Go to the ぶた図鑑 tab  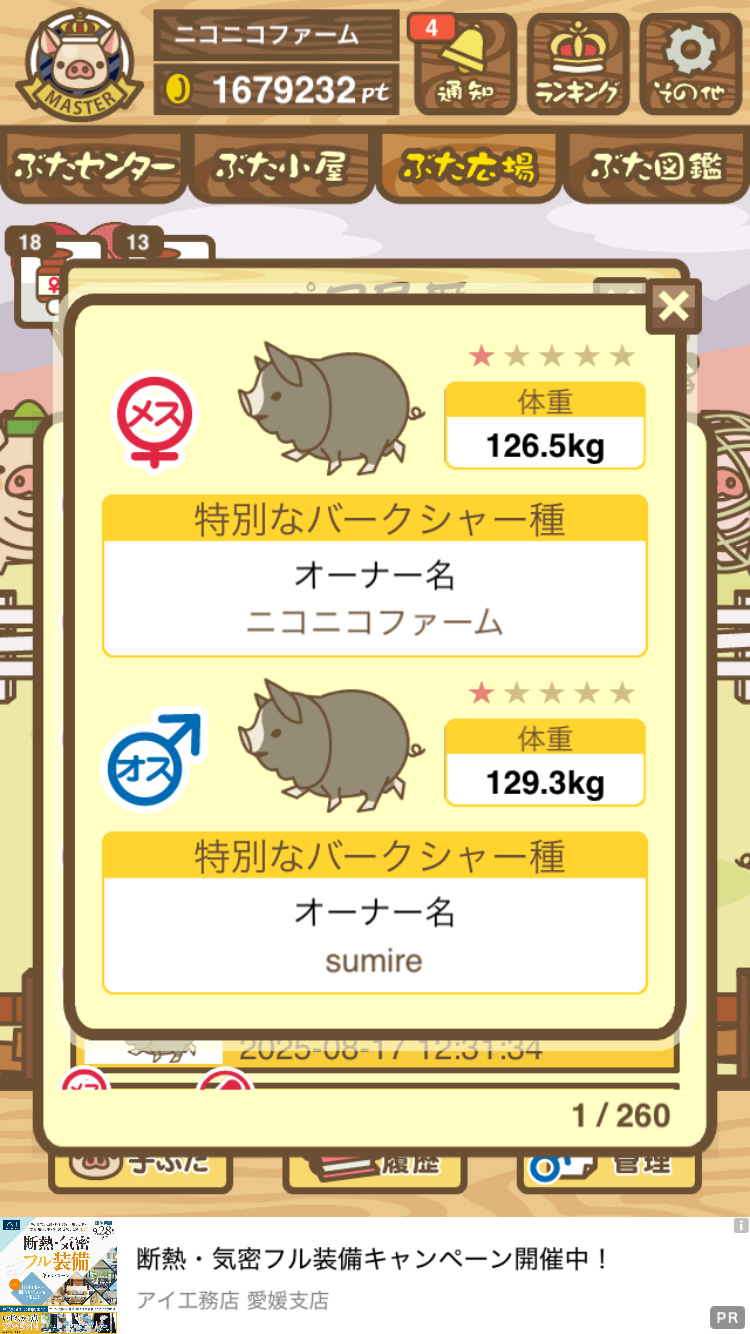click(x=655, y=167)
